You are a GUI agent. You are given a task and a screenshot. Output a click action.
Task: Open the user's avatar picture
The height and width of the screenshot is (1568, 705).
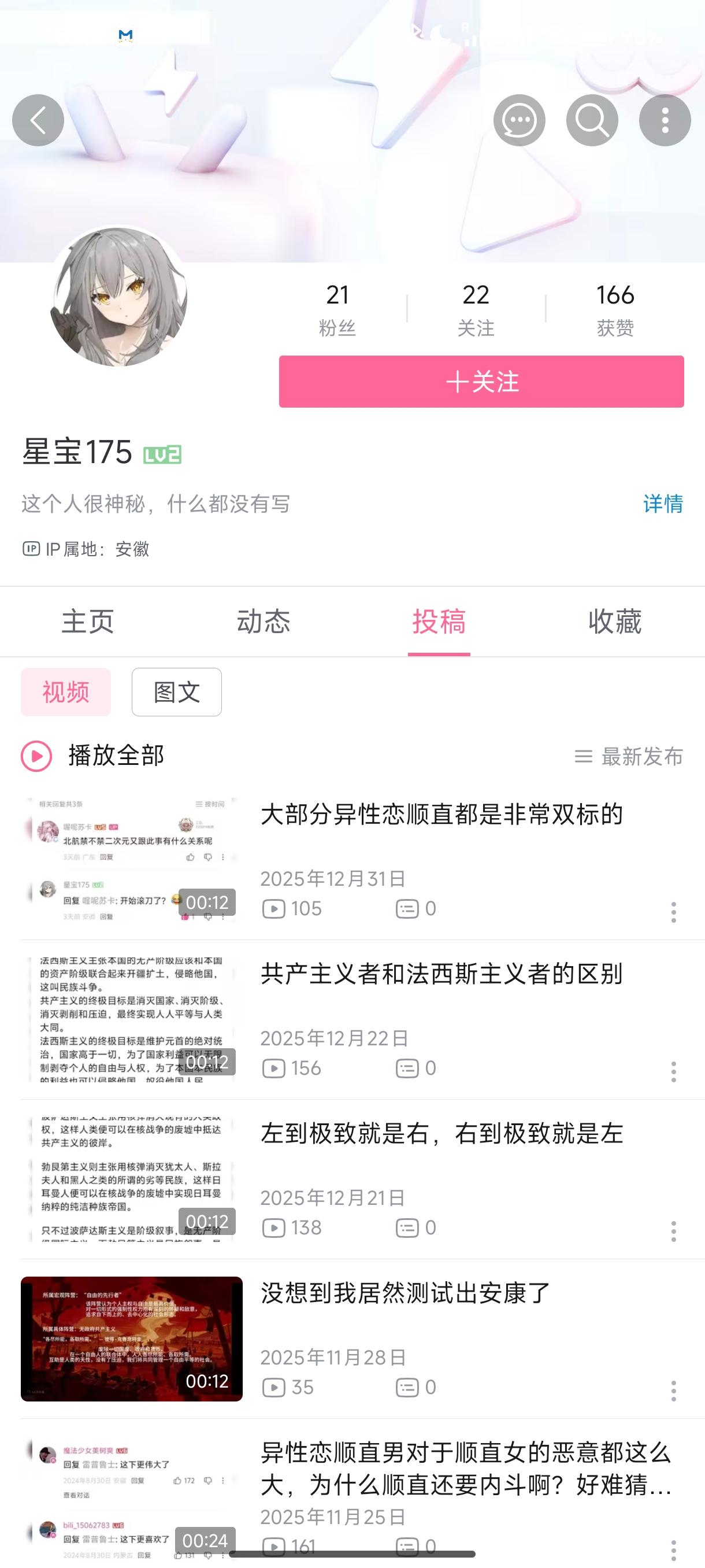[x=118, y=297]
